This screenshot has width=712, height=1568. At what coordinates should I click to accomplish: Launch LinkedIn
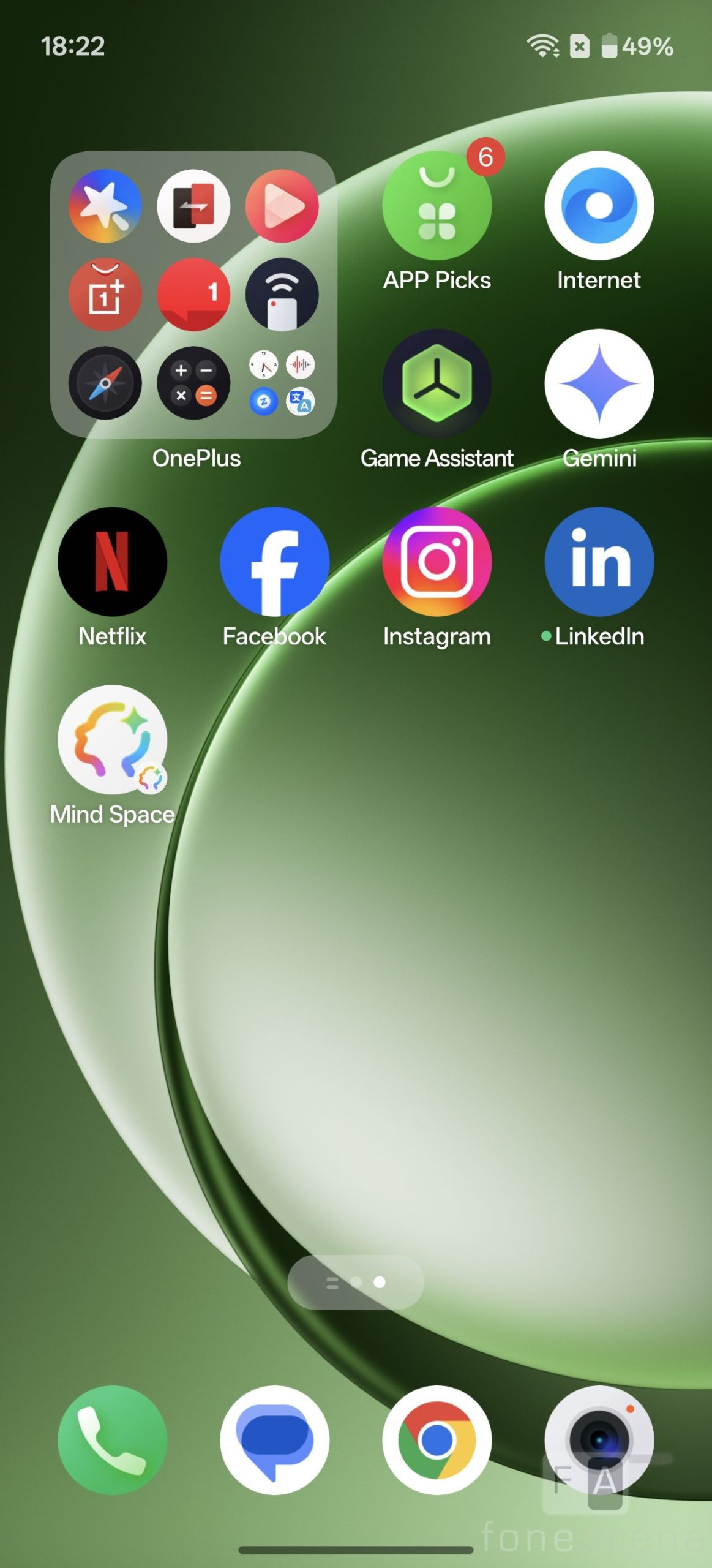599,561
